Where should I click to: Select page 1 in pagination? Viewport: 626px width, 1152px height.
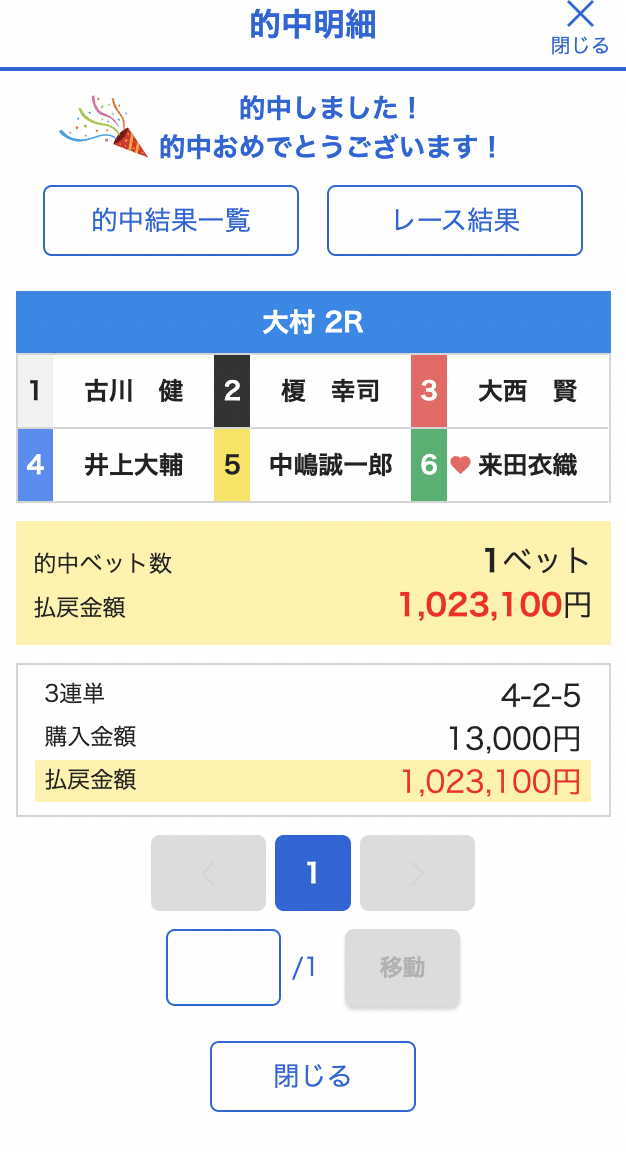tap(313, 873)
